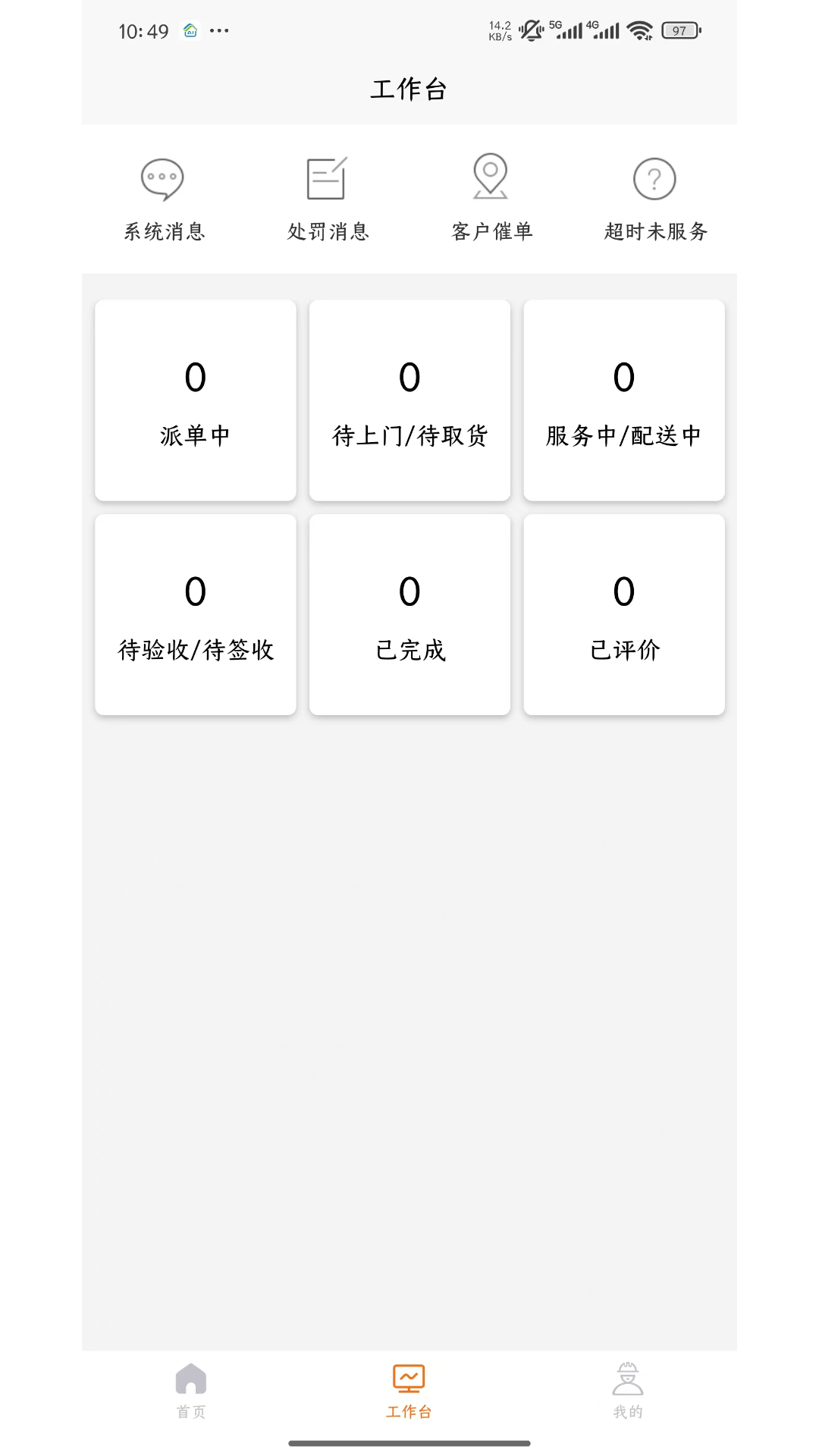
Task: View the 已评价 reviewed orders card
Action: click(x=623, y=614)
